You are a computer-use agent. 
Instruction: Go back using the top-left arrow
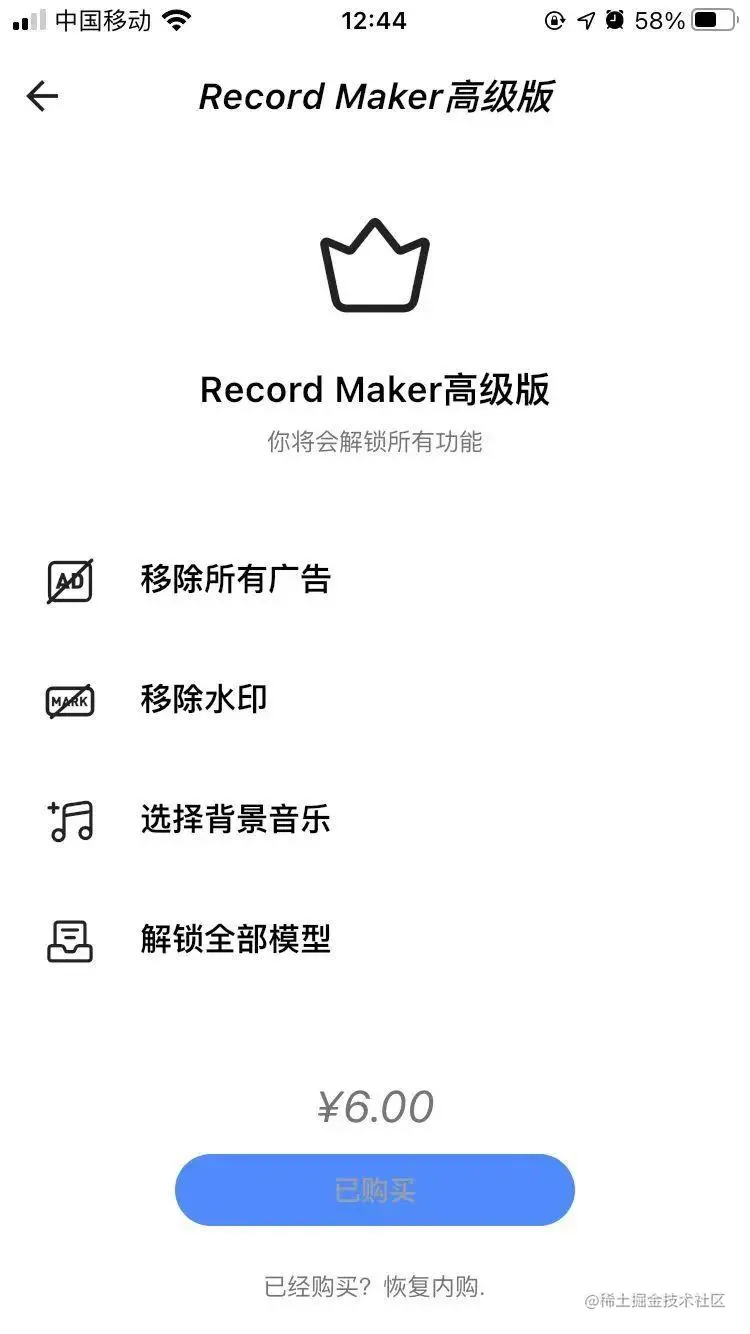tap(42, 96)
